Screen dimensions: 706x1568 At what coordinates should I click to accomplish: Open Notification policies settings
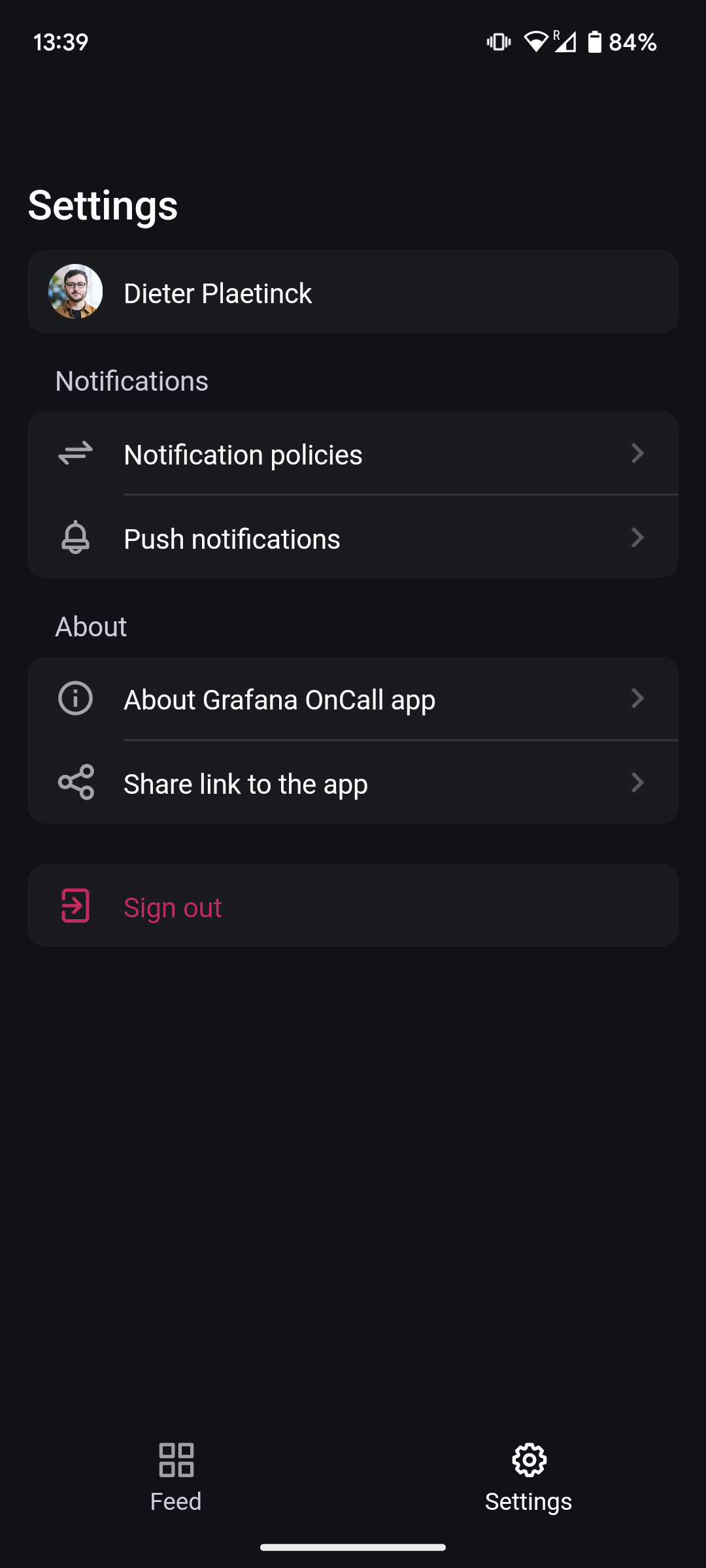353,454
